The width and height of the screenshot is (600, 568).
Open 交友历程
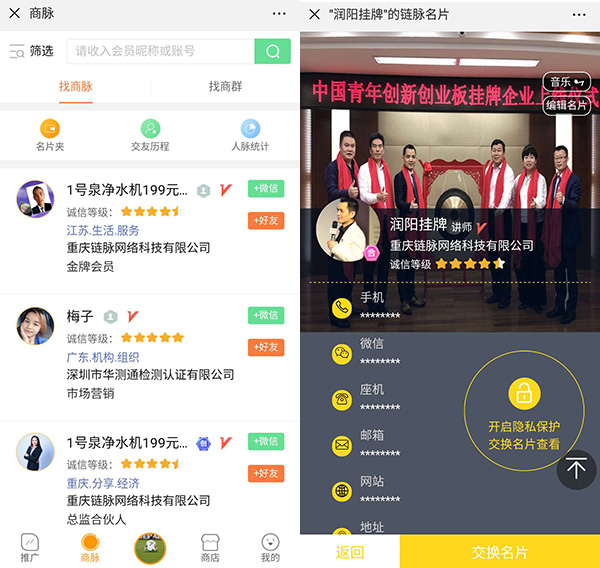150,135
